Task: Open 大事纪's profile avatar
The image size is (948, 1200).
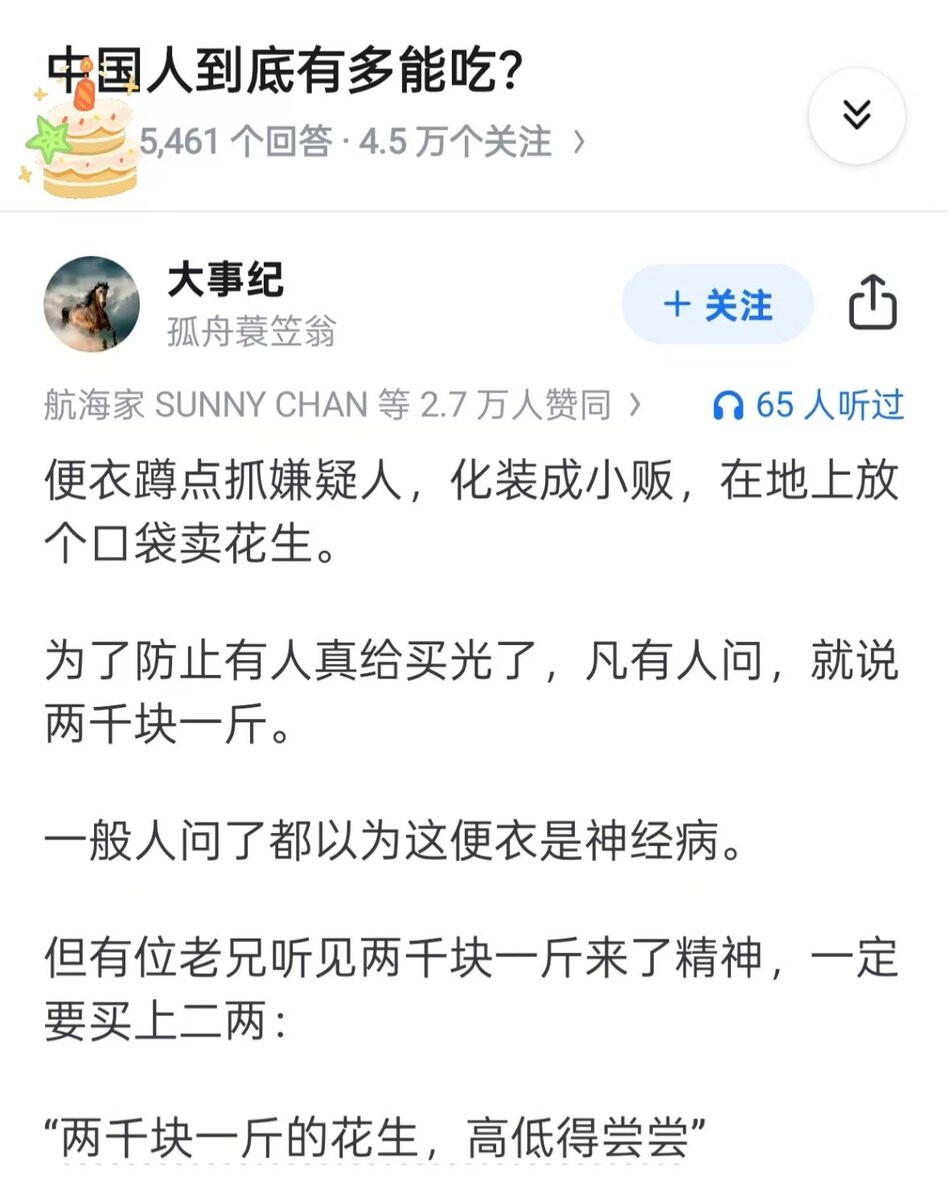Action: [92, 304]
